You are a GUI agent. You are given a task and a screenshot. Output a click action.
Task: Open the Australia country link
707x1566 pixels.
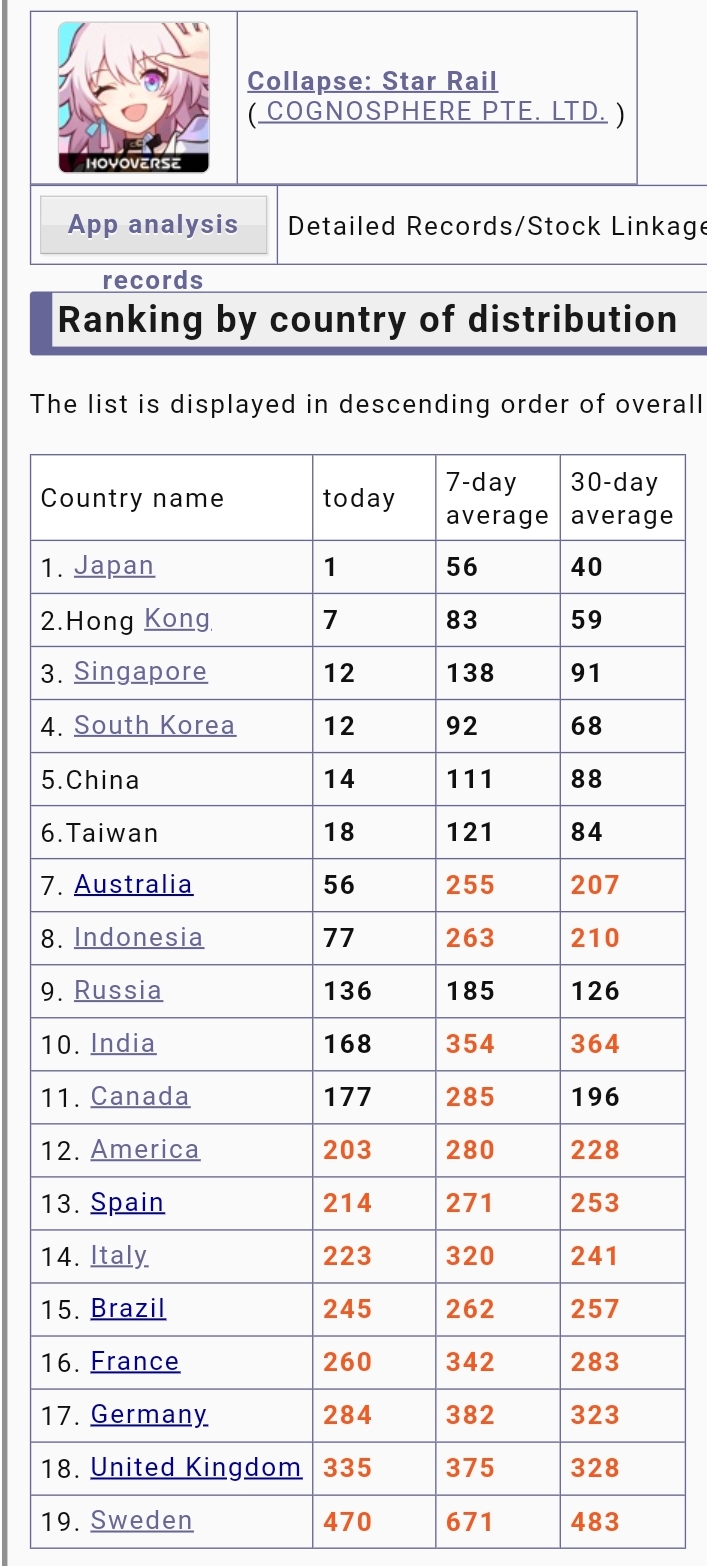click(x=133, y=884)
